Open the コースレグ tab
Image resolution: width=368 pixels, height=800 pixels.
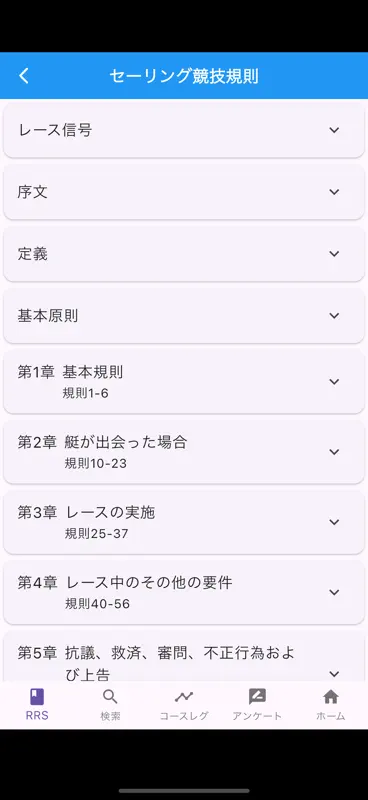click(x=184, y=705)
